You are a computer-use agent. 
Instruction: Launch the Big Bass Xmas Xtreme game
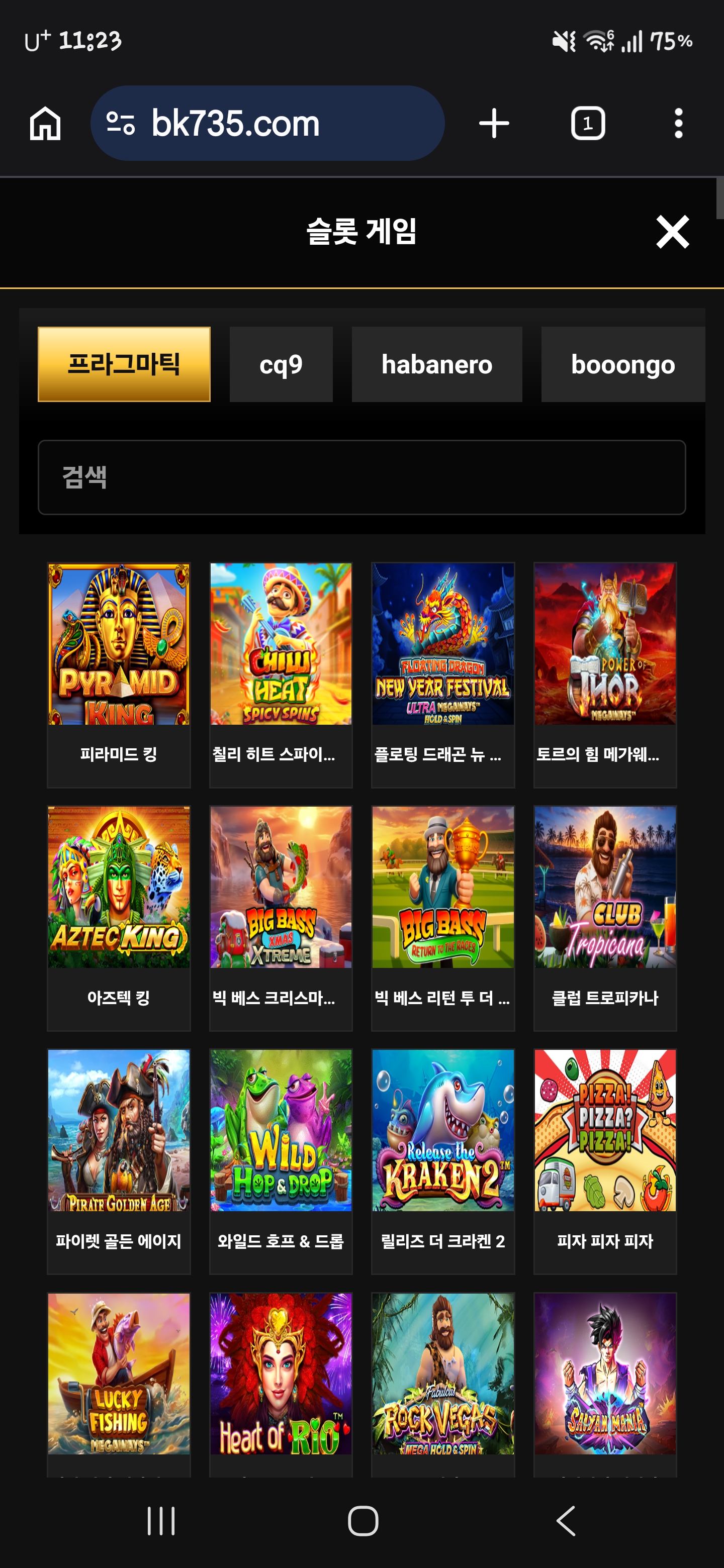tap(281, 888)
